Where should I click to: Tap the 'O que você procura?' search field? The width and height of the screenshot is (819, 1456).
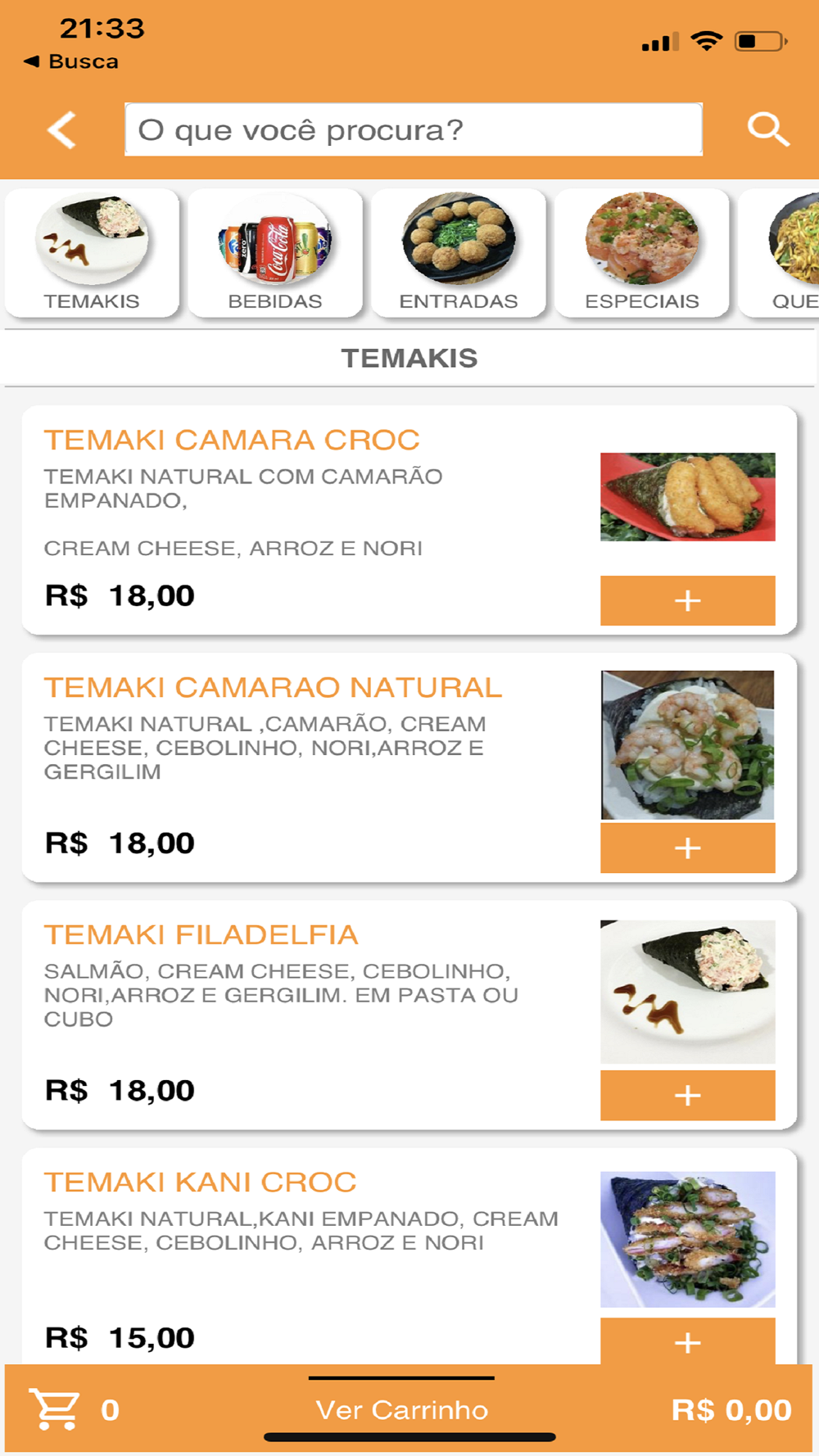[x=413, y=129]
